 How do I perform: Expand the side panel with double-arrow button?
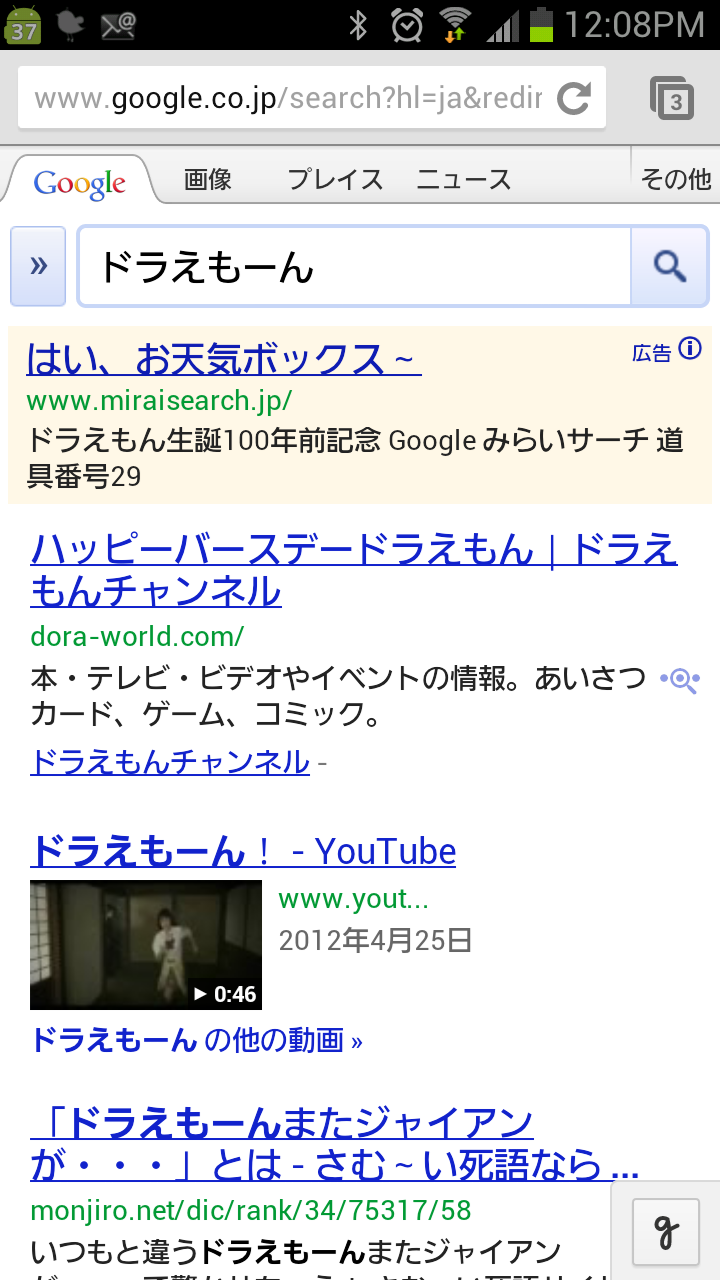(38, 266)
